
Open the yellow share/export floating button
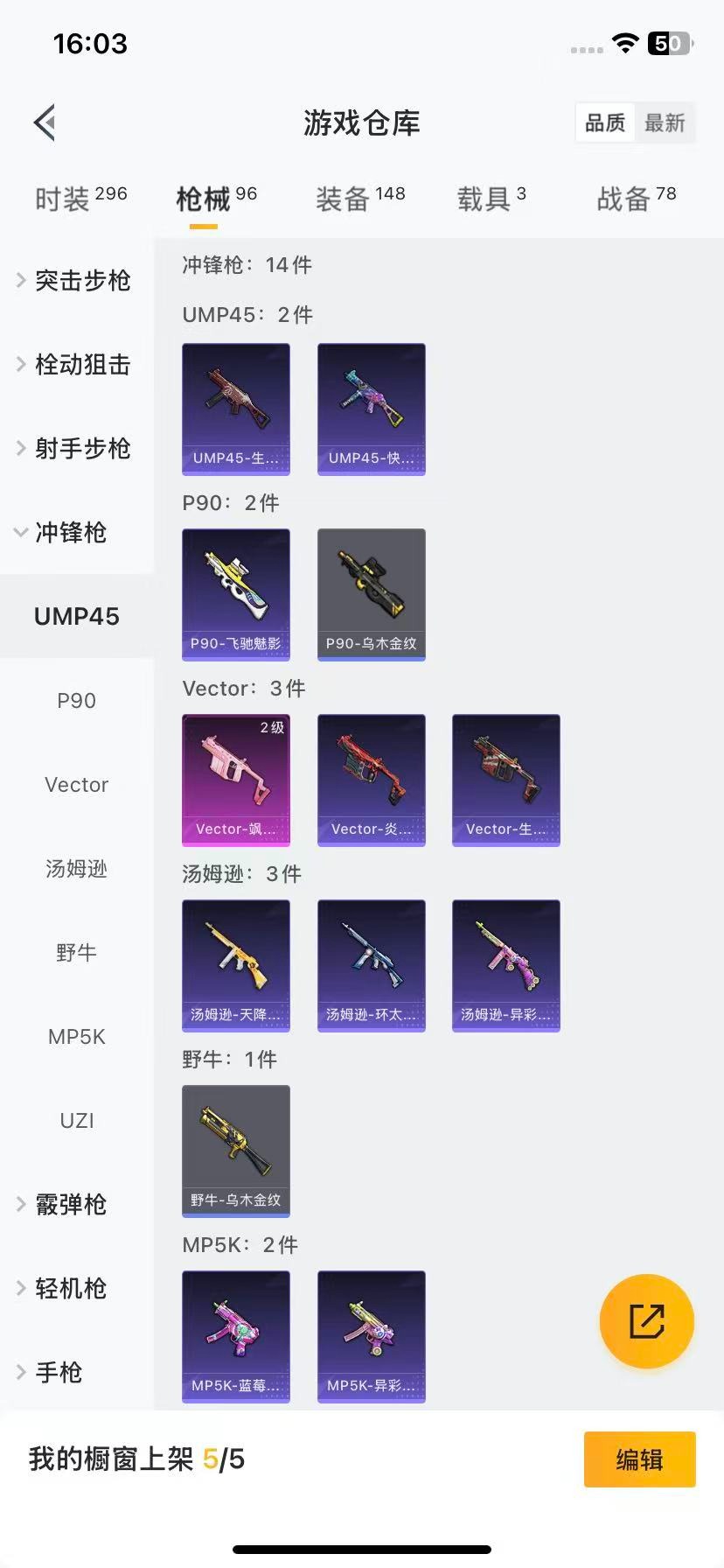646,1321
